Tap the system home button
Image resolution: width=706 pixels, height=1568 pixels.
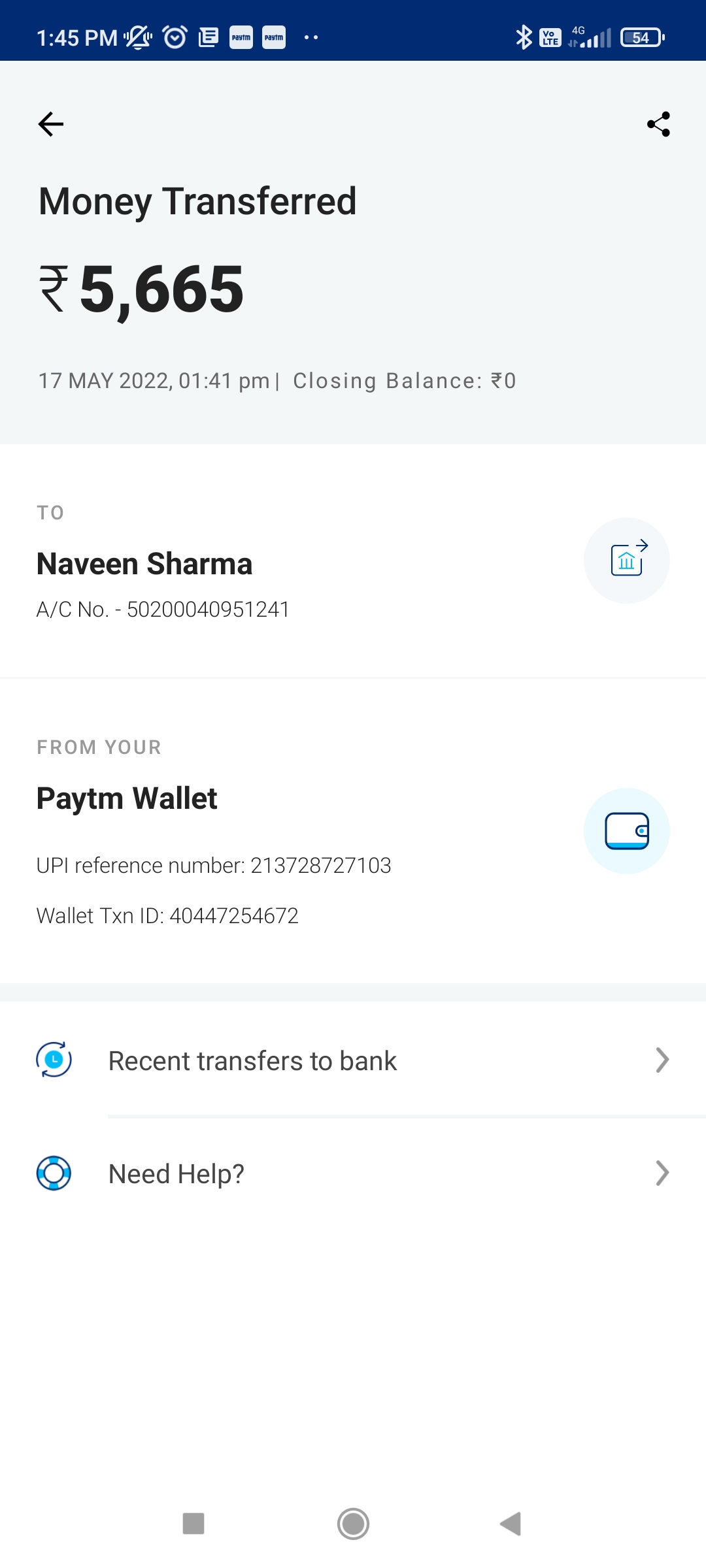click(353, 1524)
